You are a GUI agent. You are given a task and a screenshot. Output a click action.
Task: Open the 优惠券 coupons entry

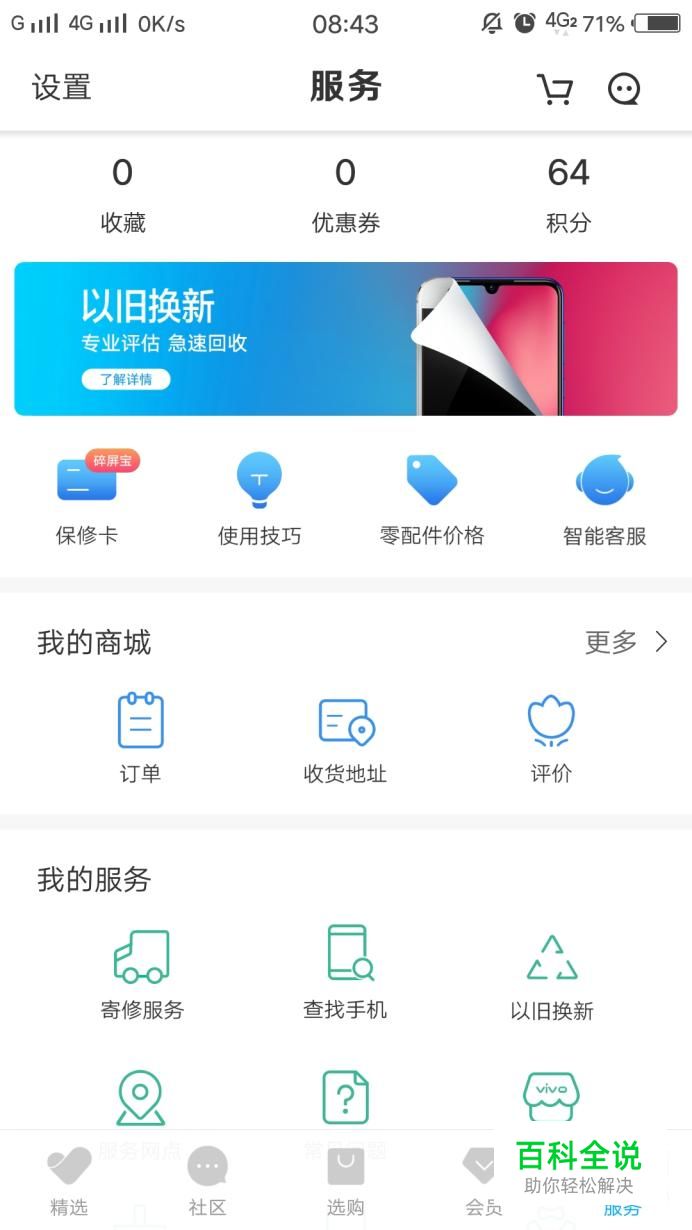click(345, 196)
